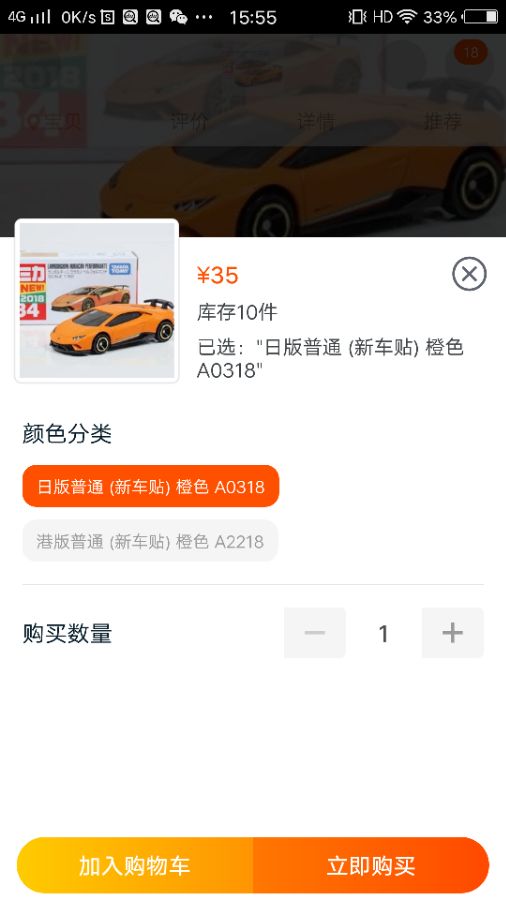Close the product options sheet
Viewport: 506px width, 900px height.
pos(469,274)
